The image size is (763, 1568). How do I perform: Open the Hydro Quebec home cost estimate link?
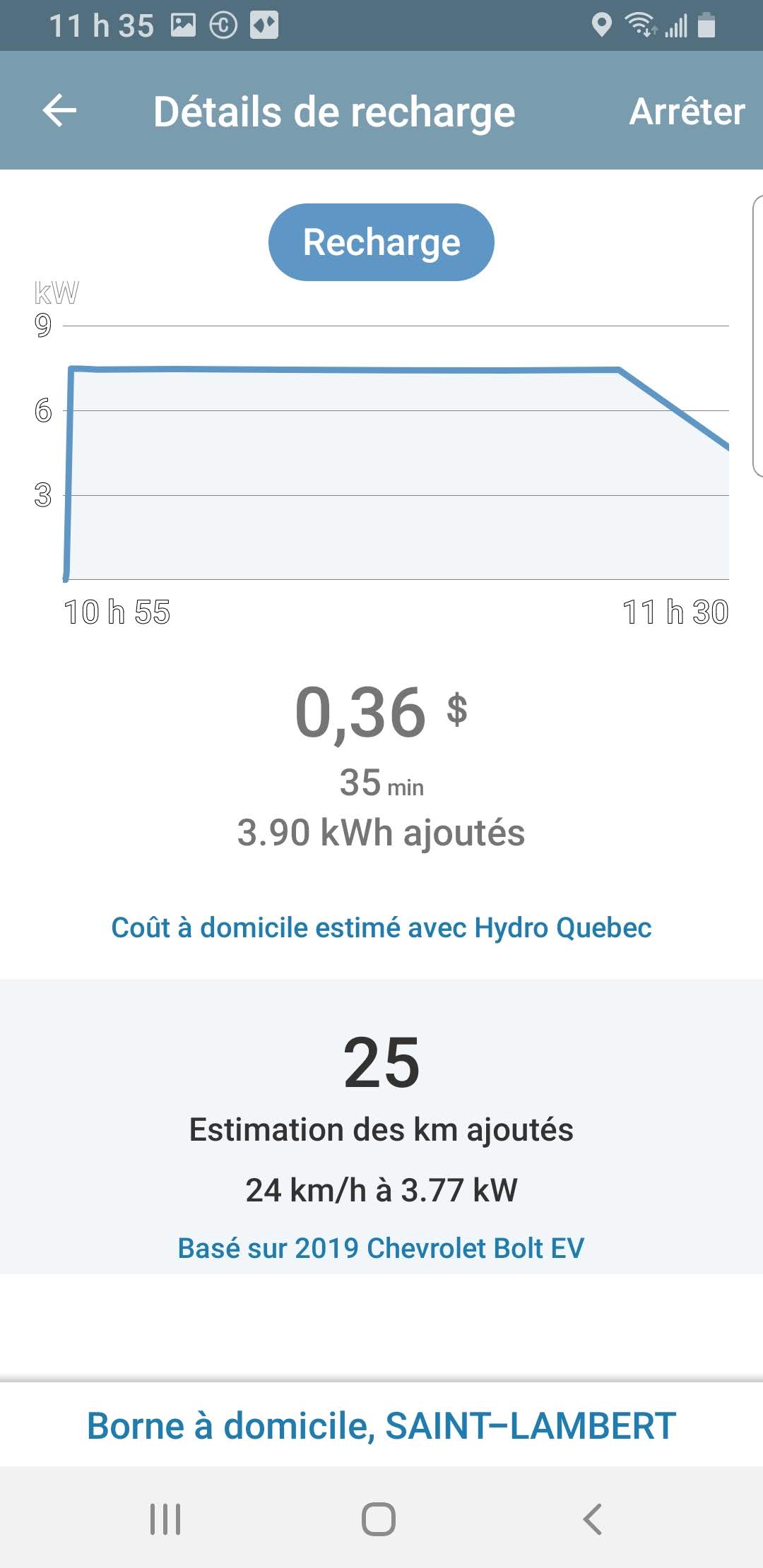[x=381, y=927]
